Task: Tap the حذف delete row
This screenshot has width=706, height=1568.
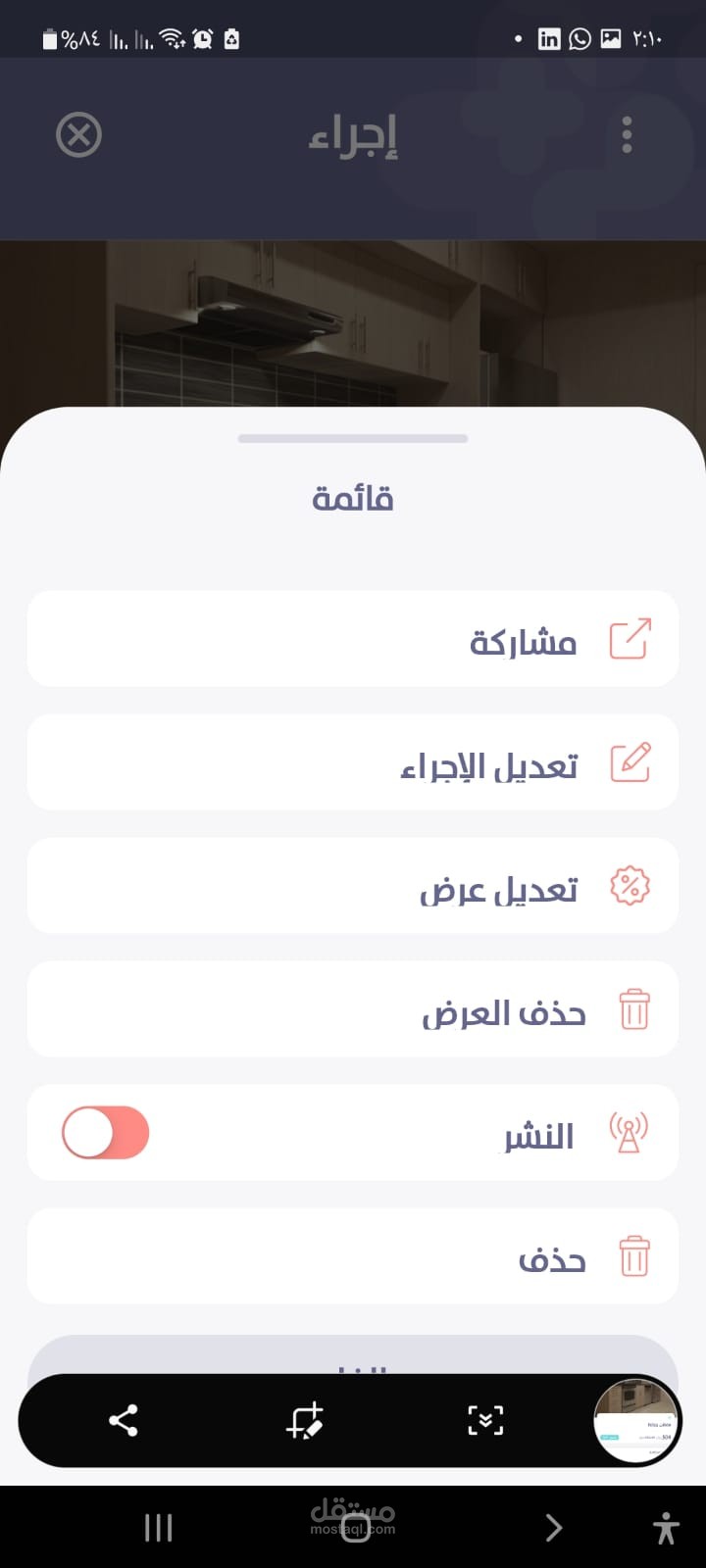Action: pyautogui.click(x=353, y=1256)
